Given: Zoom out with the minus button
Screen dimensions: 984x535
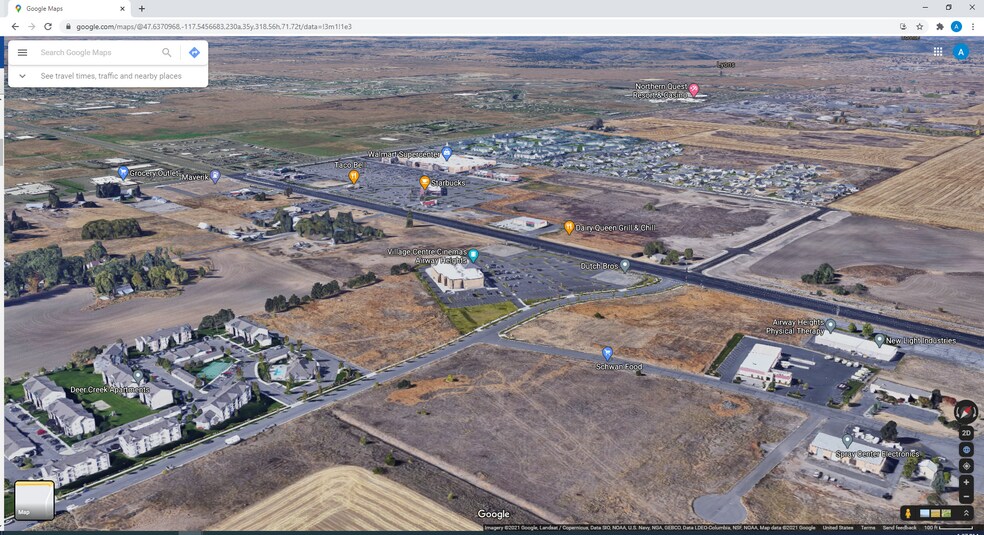Looking at the screenshot, I should point(966,497).
